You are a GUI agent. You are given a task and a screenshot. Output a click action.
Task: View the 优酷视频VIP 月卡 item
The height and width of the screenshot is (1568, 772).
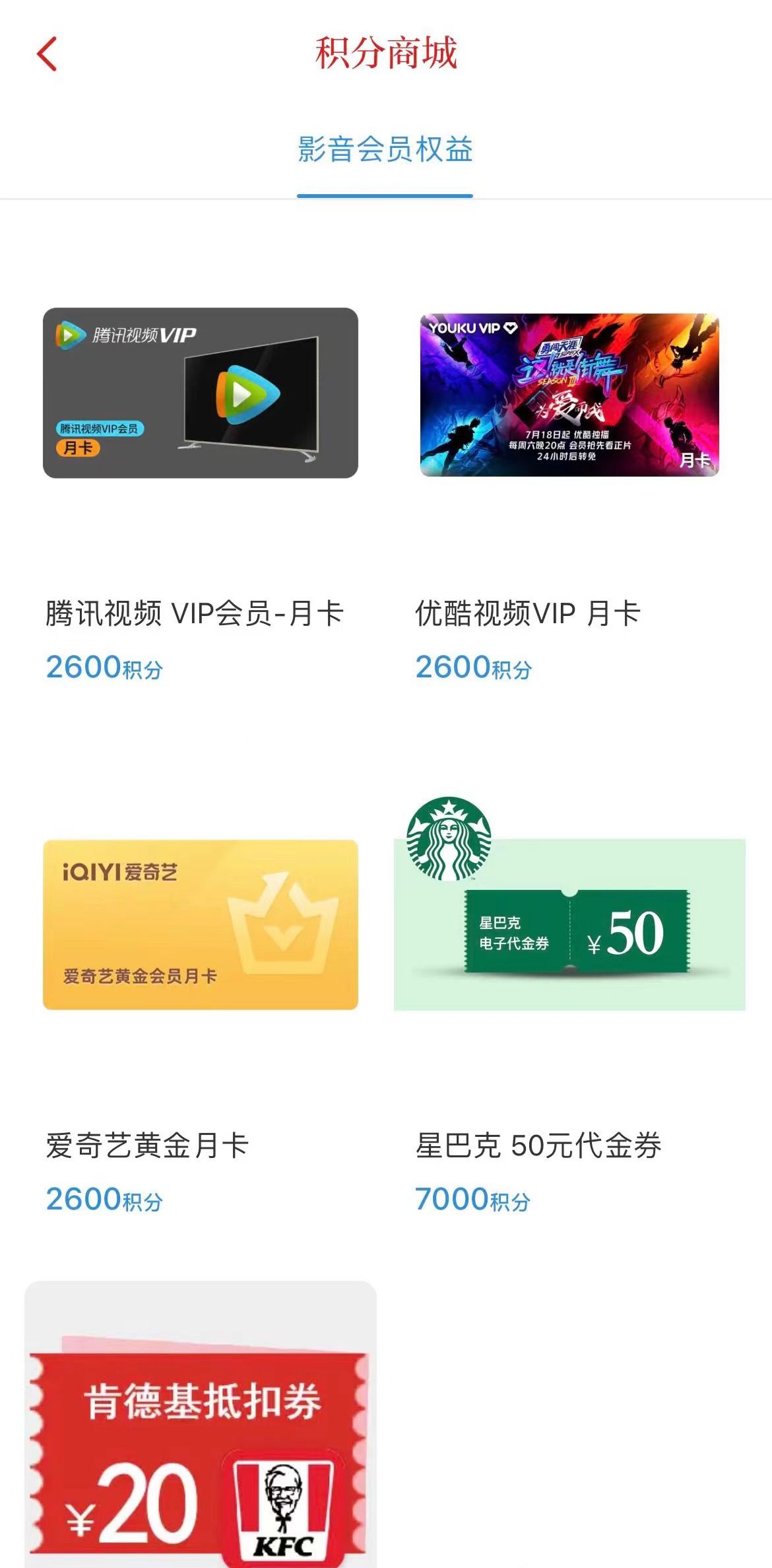click(569, 395)
